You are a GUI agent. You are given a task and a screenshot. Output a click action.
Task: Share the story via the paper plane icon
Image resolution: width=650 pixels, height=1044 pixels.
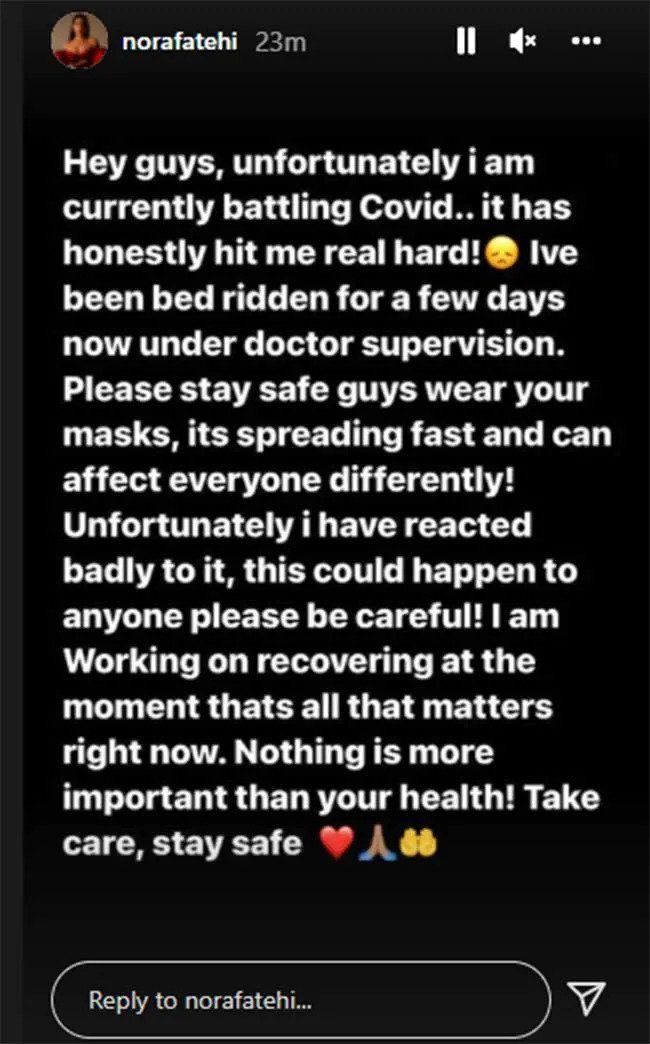584,998
